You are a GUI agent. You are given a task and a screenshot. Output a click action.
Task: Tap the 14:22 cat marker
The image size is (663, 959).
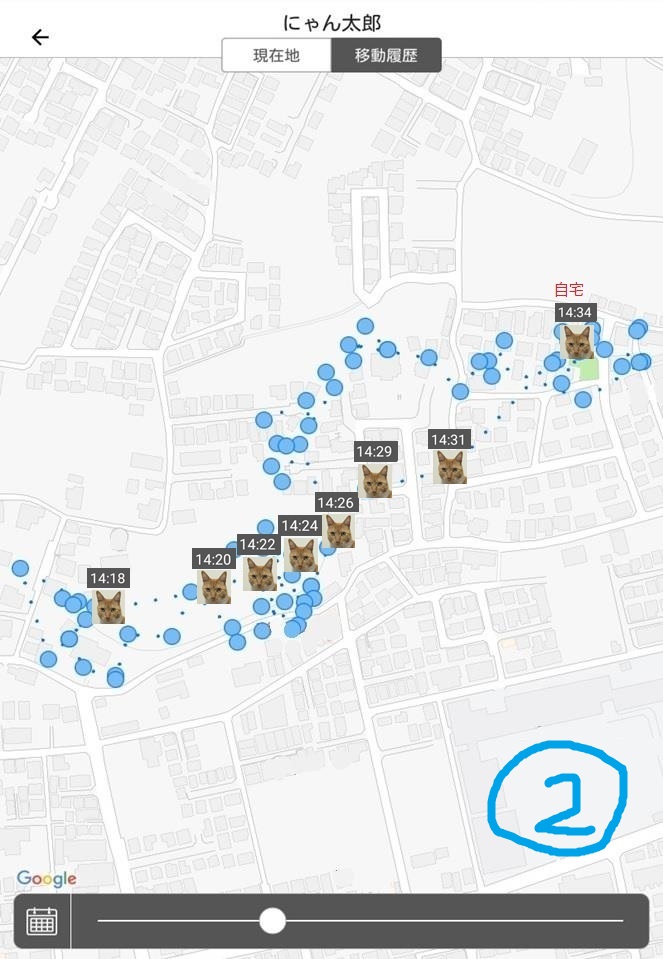point(260,573)
